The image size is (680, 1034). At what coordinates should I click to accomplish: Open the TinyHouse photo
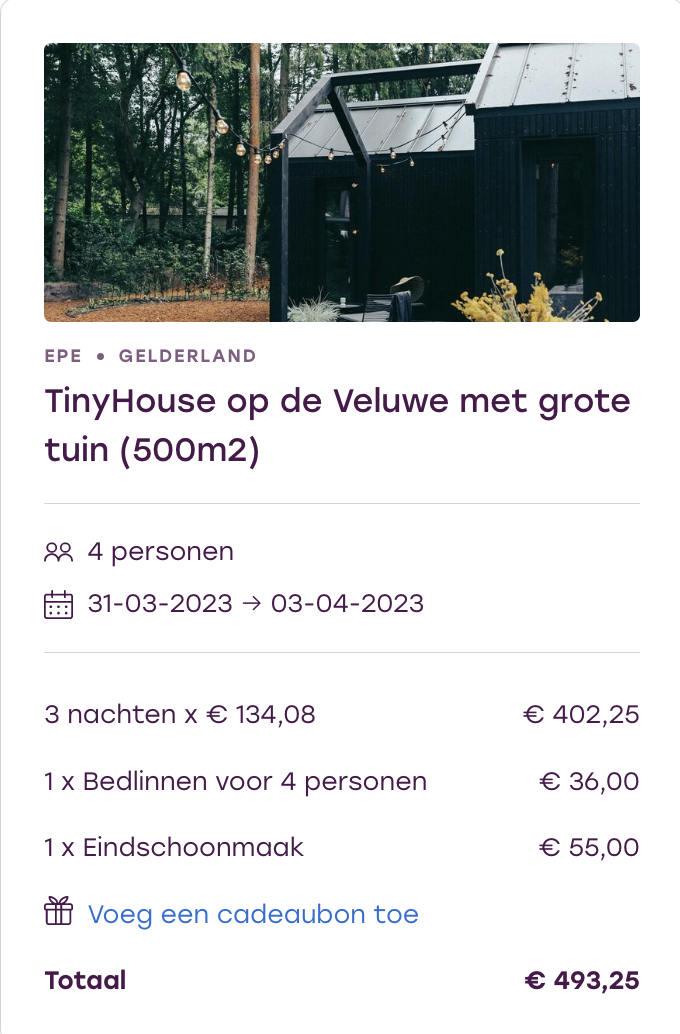341,182
